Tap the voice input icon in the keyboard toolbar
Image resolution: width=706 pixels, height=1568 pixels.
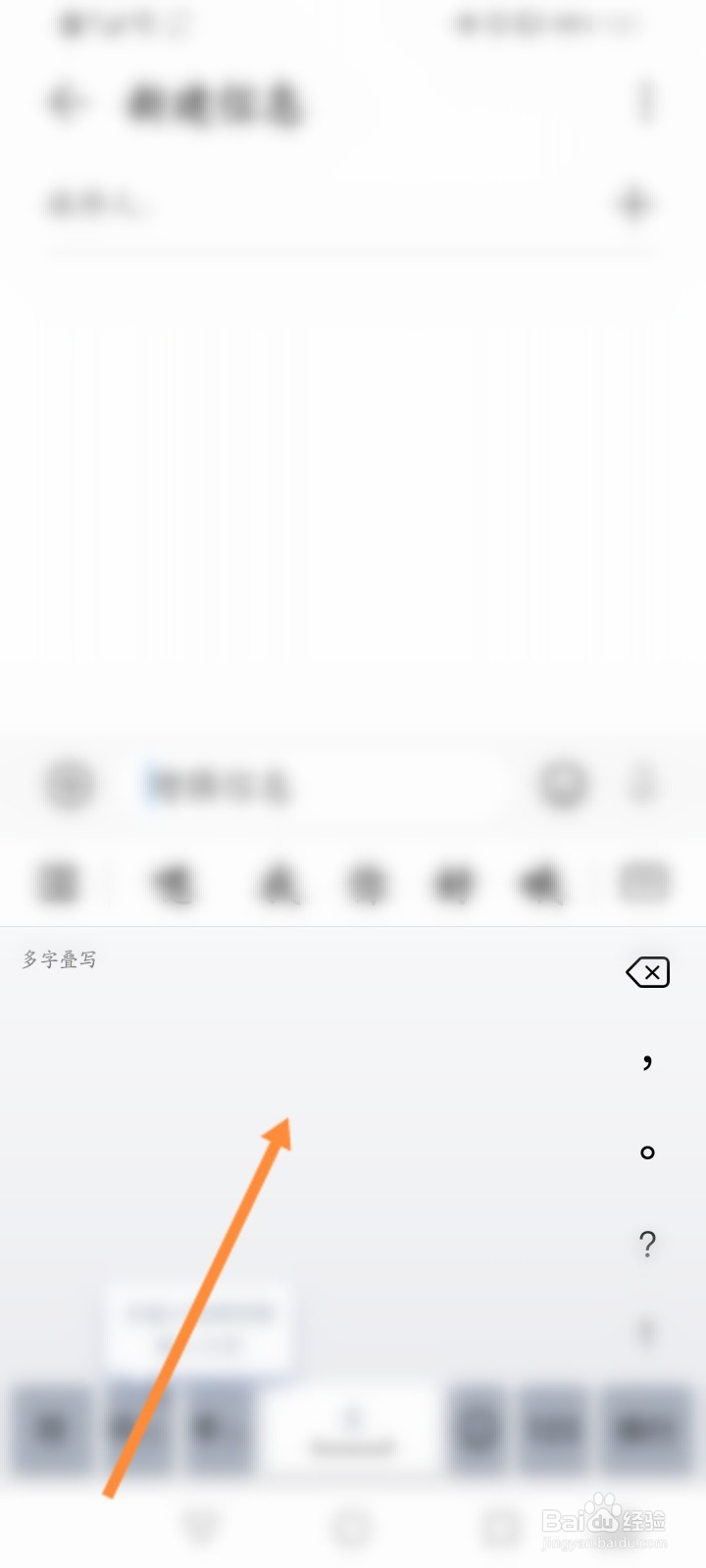175,883
